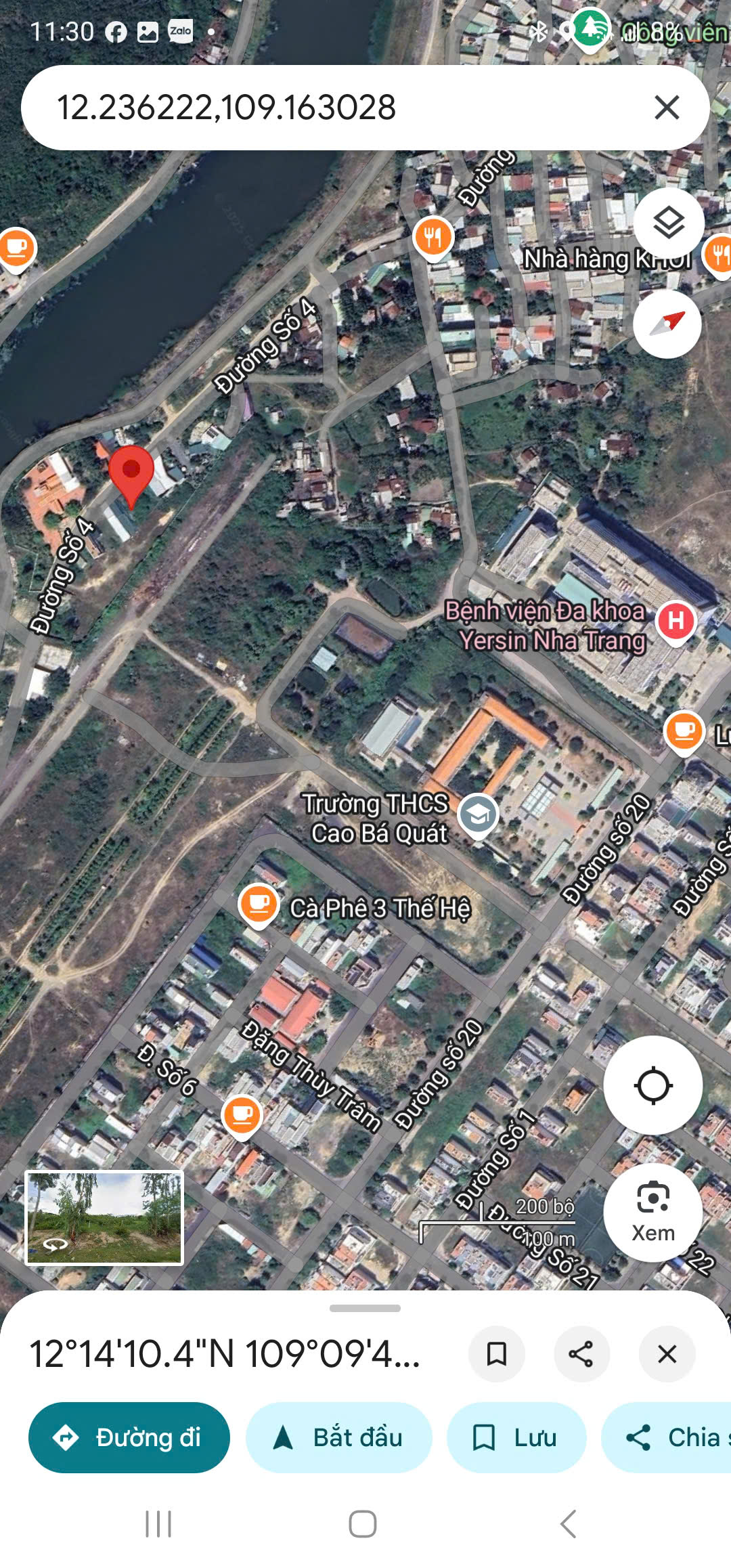This screenshot has height=1568, width=731.
Task: Open the Xem lens button
Action: coord(653,1213)
